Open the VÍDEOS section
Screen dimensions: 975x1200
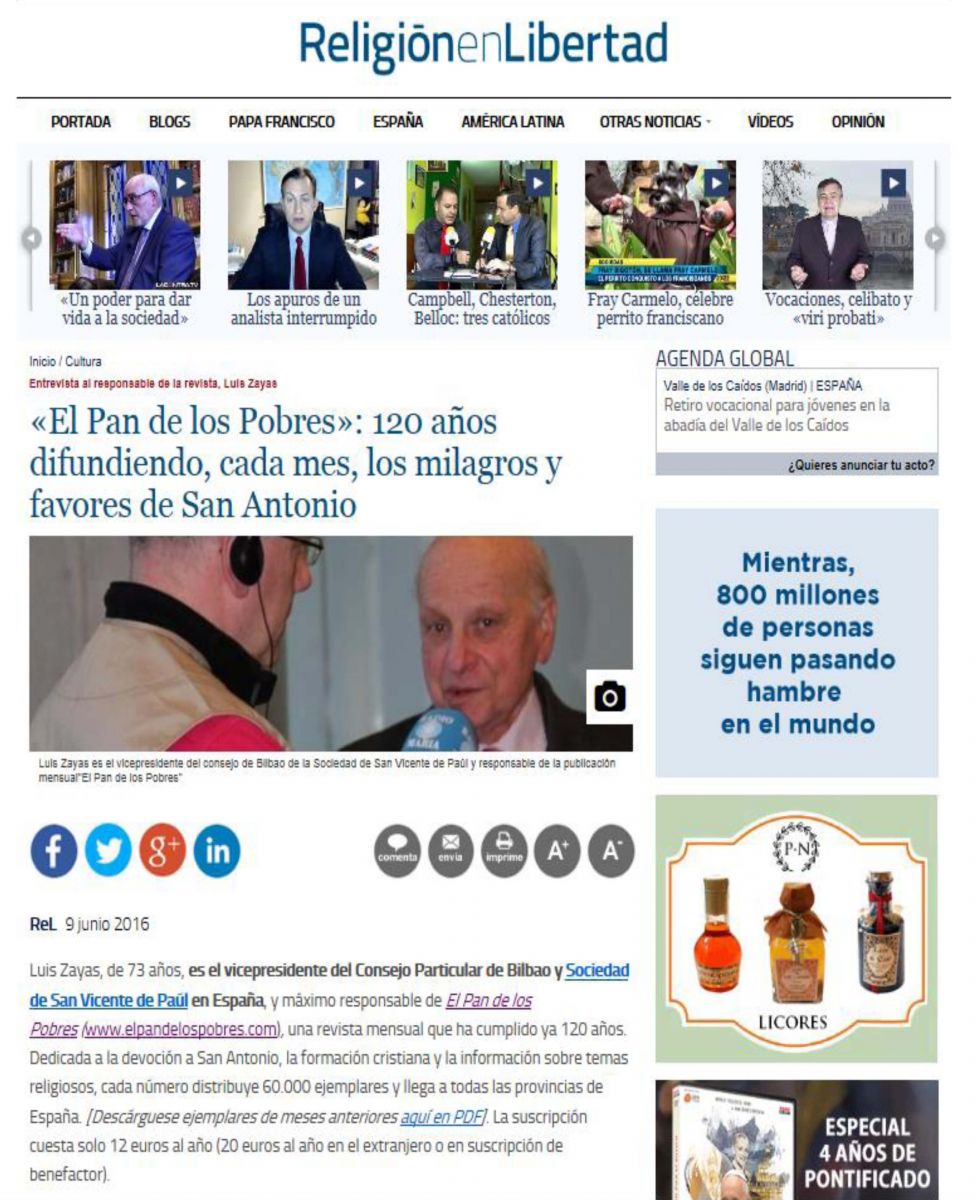click(770, 122)
